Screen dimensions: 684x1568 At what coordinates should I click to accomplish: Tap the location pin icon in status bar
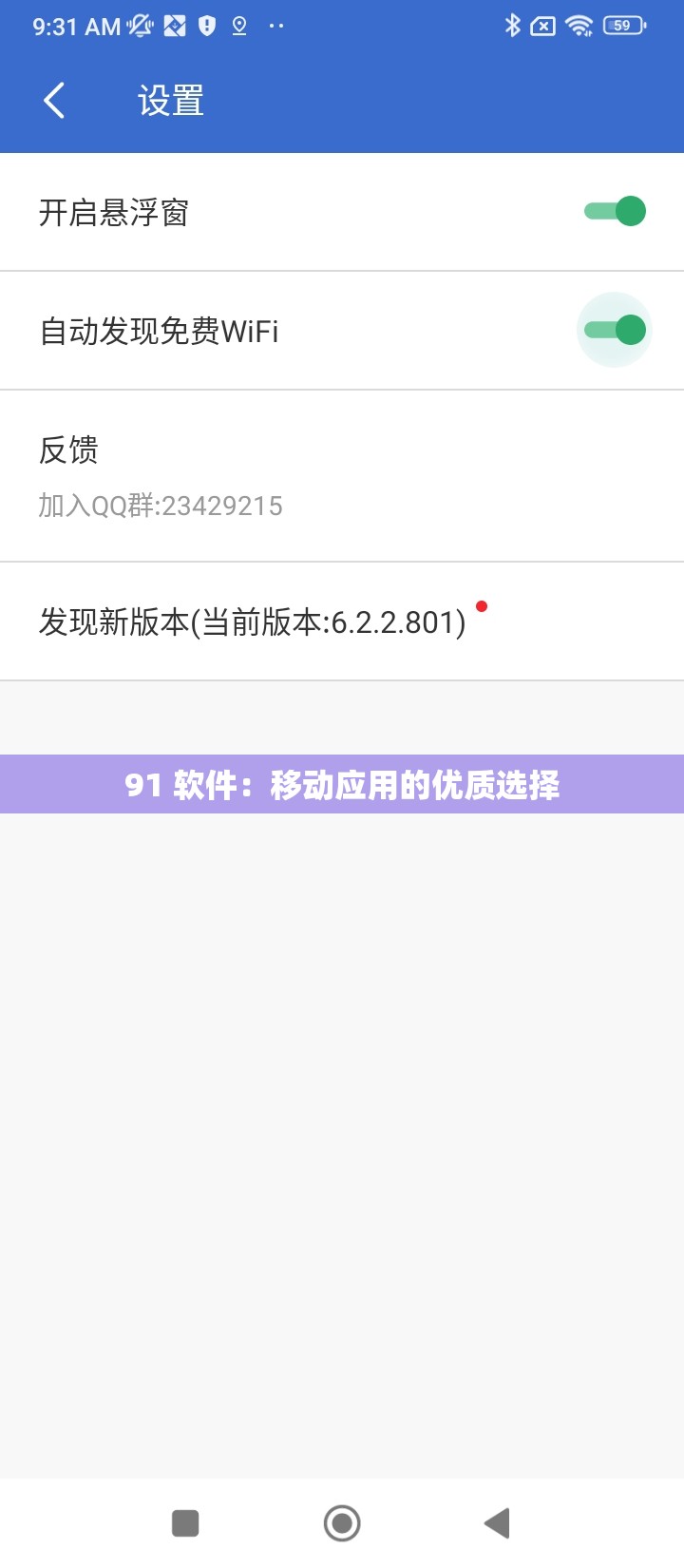237,26
